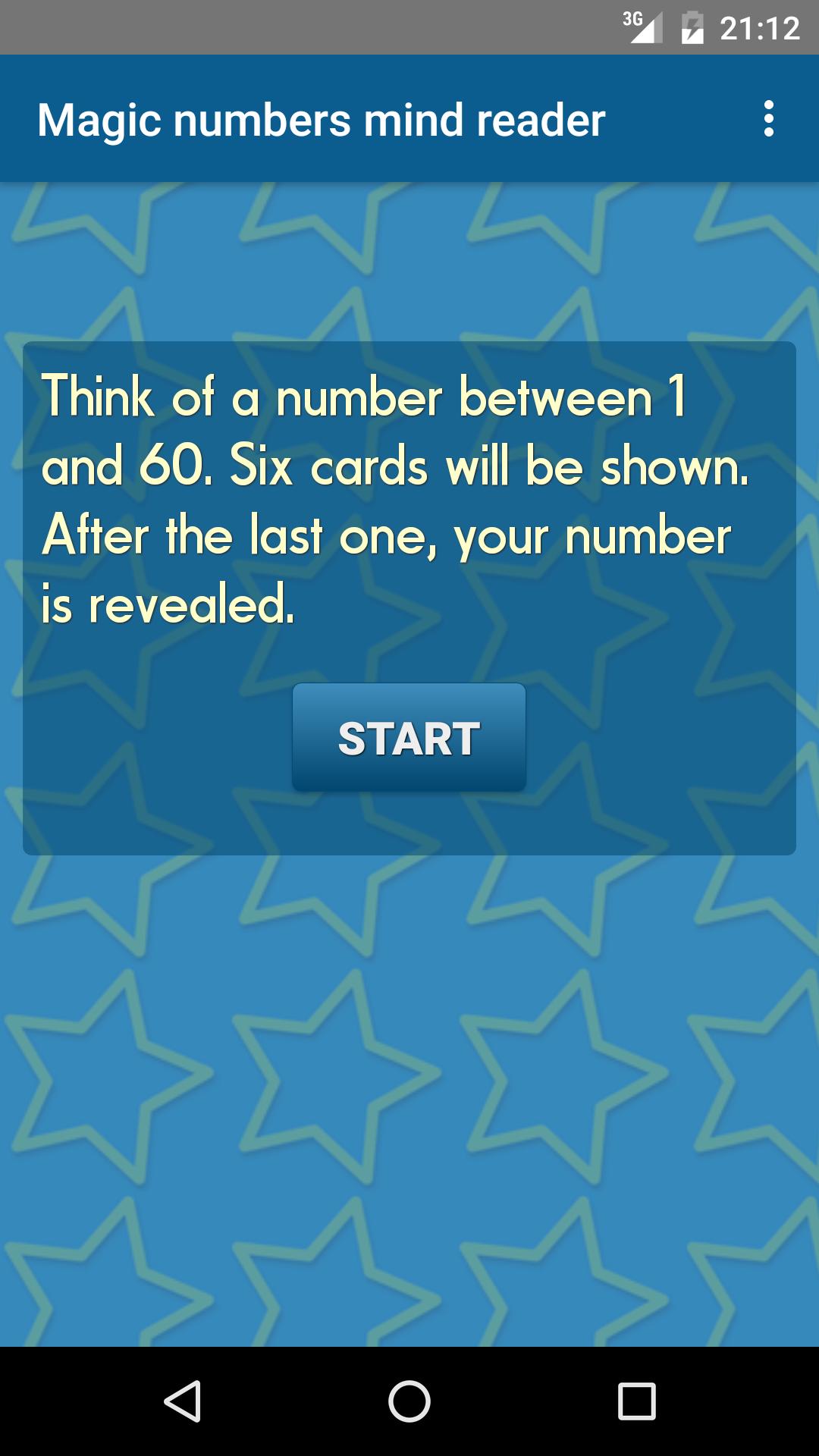Image resolution: width=819 pixels, height=1456 pixels.
Task: Tap the START button
Action: point(409,738)
